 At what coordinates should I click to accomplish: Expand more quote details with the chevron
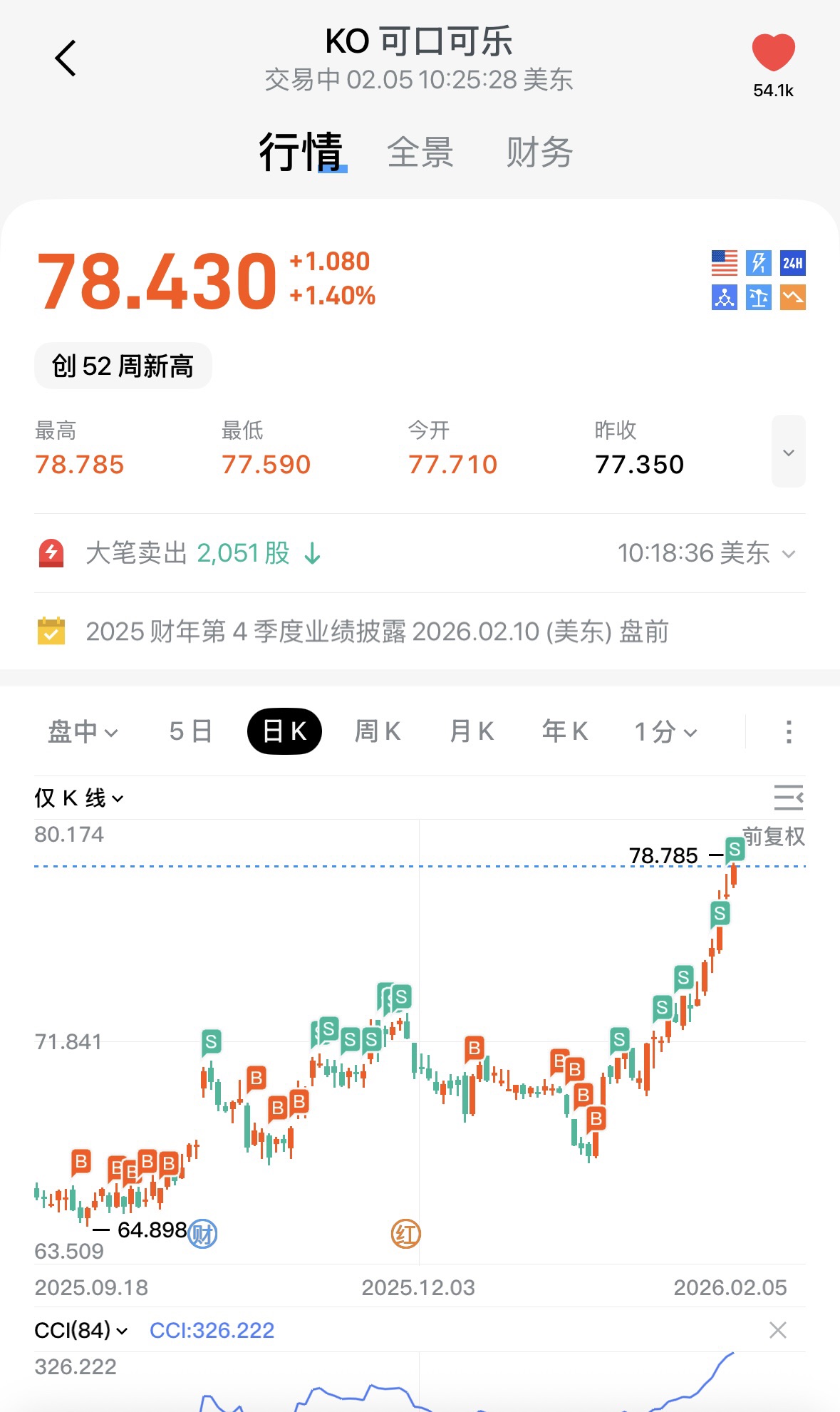click(x=788, y=452)
